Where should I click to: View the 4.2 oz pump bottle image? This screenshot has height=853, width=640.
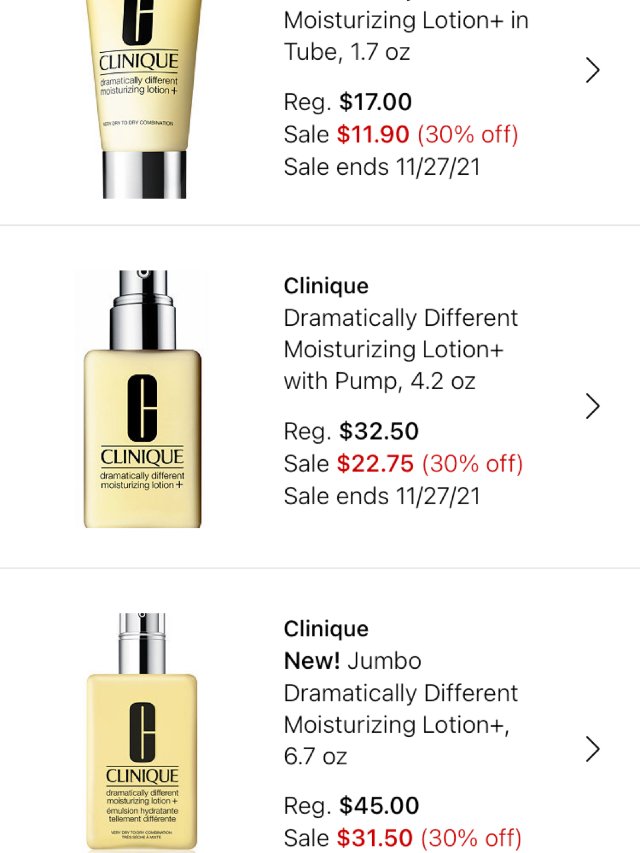[x=143, y=399]
